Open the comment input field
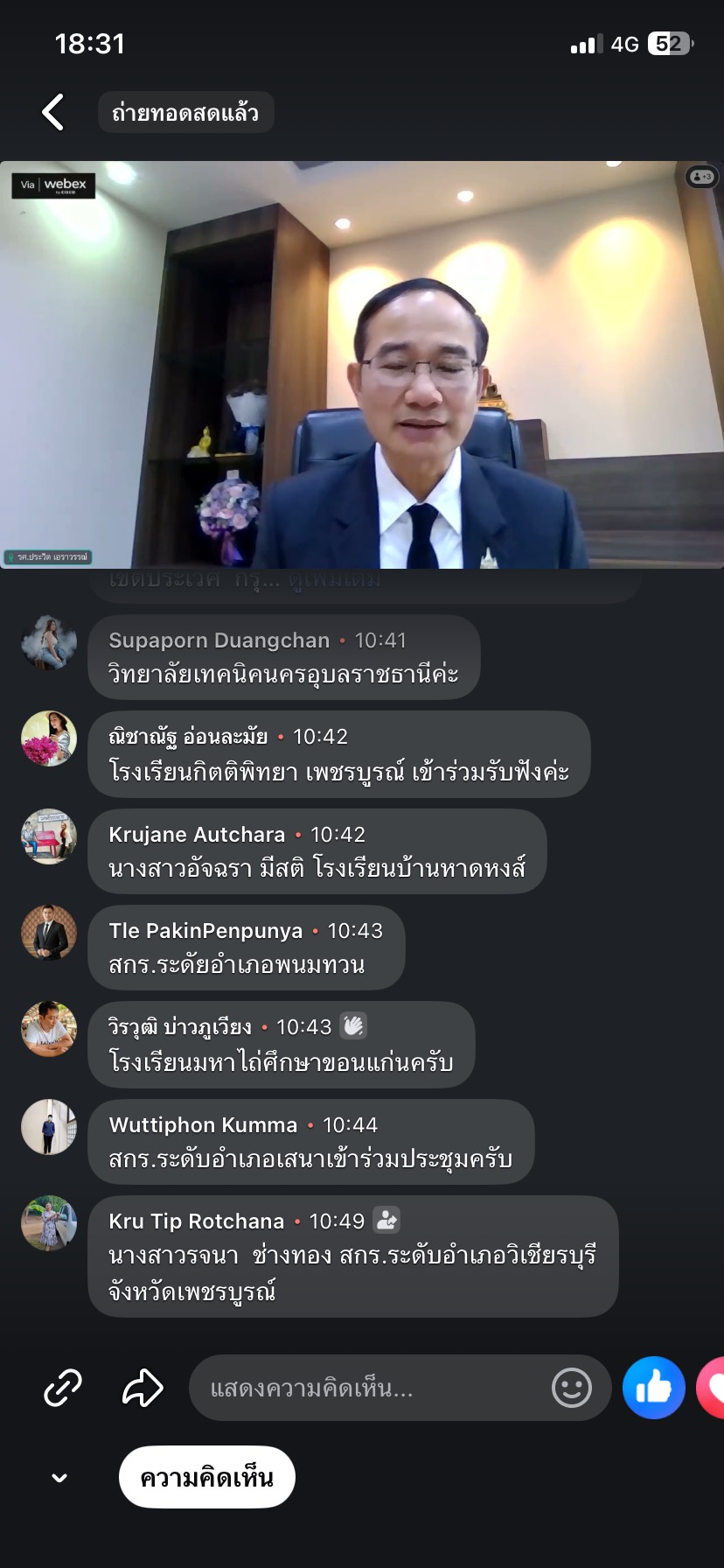The height and width of the screenshot is (1568, 724). click(x=367, y=1388)
